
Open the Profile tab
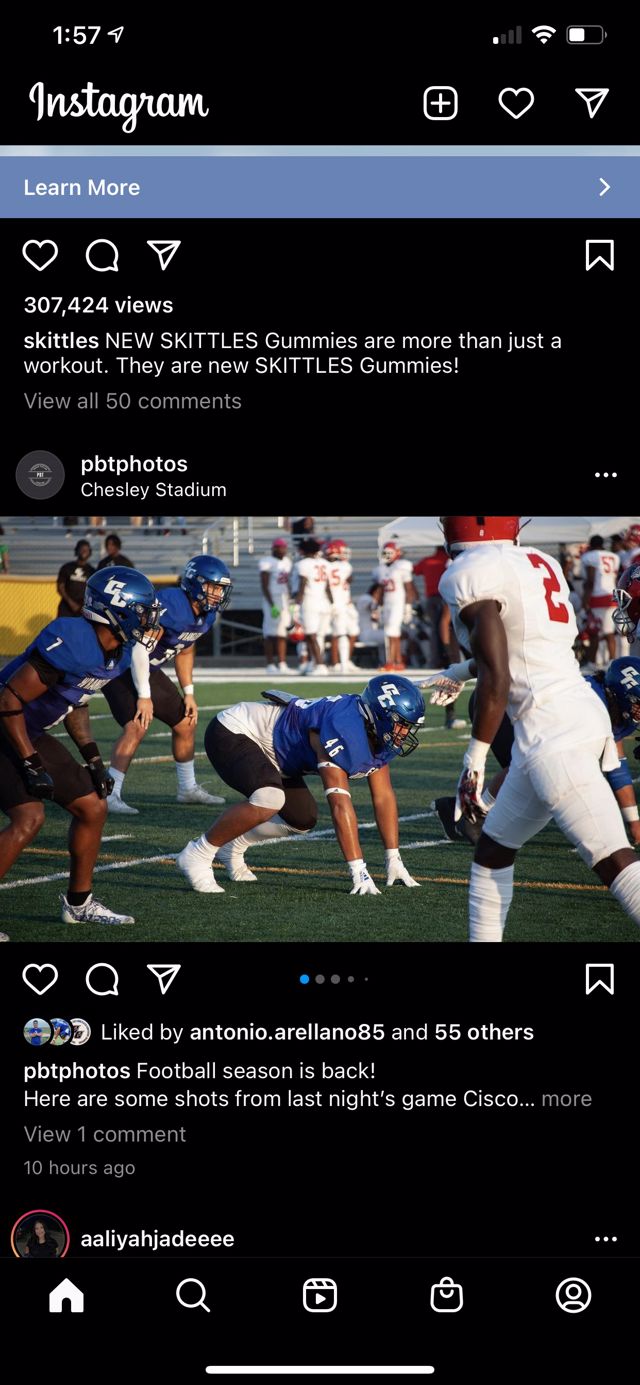click(573, 1295)
